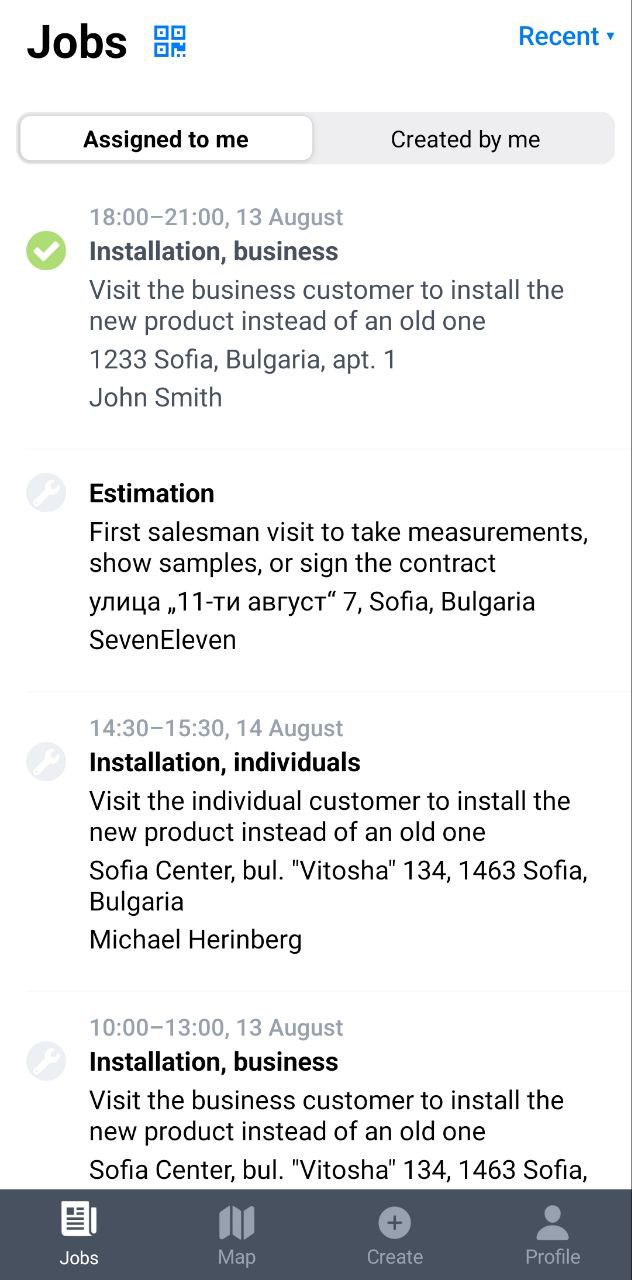Select the Assigned to me segment

[166, 139]
